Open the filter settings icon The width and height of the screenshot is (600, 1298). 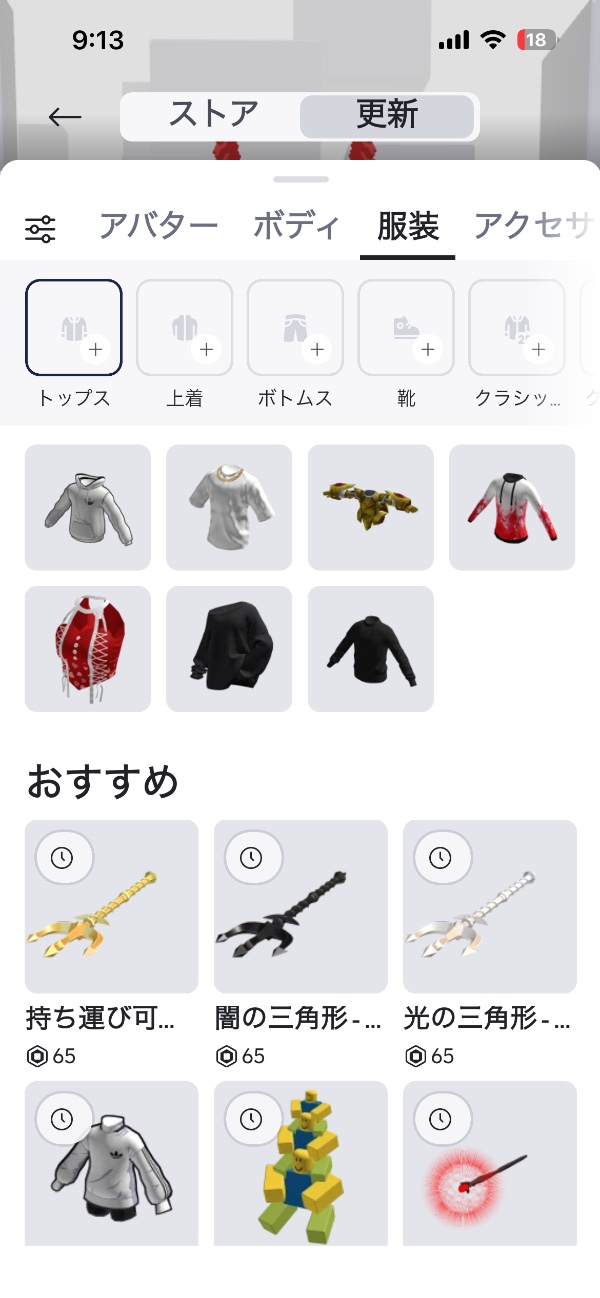click(41, 229)
